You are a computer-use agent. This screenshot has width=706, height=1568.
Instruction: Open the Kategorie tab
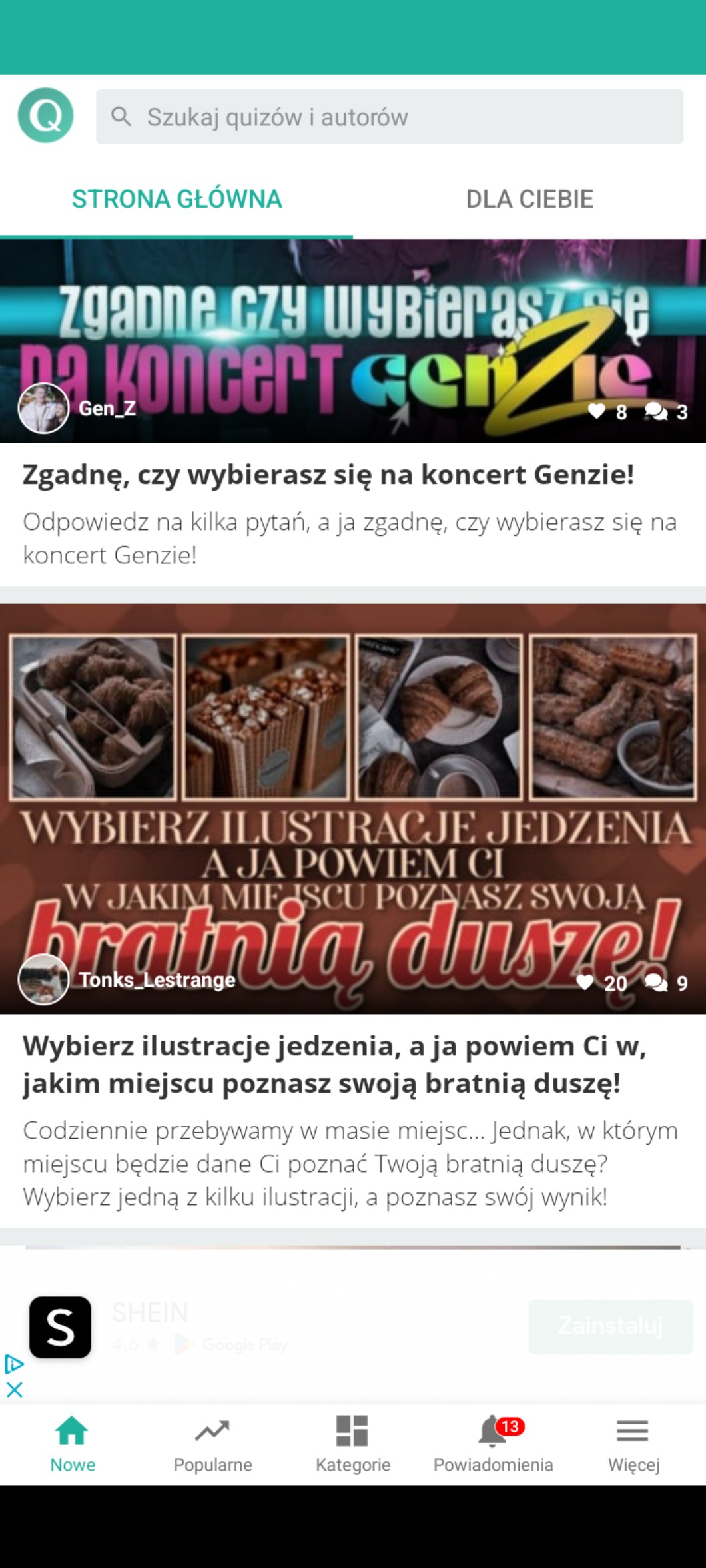(x=353, y=1445)
